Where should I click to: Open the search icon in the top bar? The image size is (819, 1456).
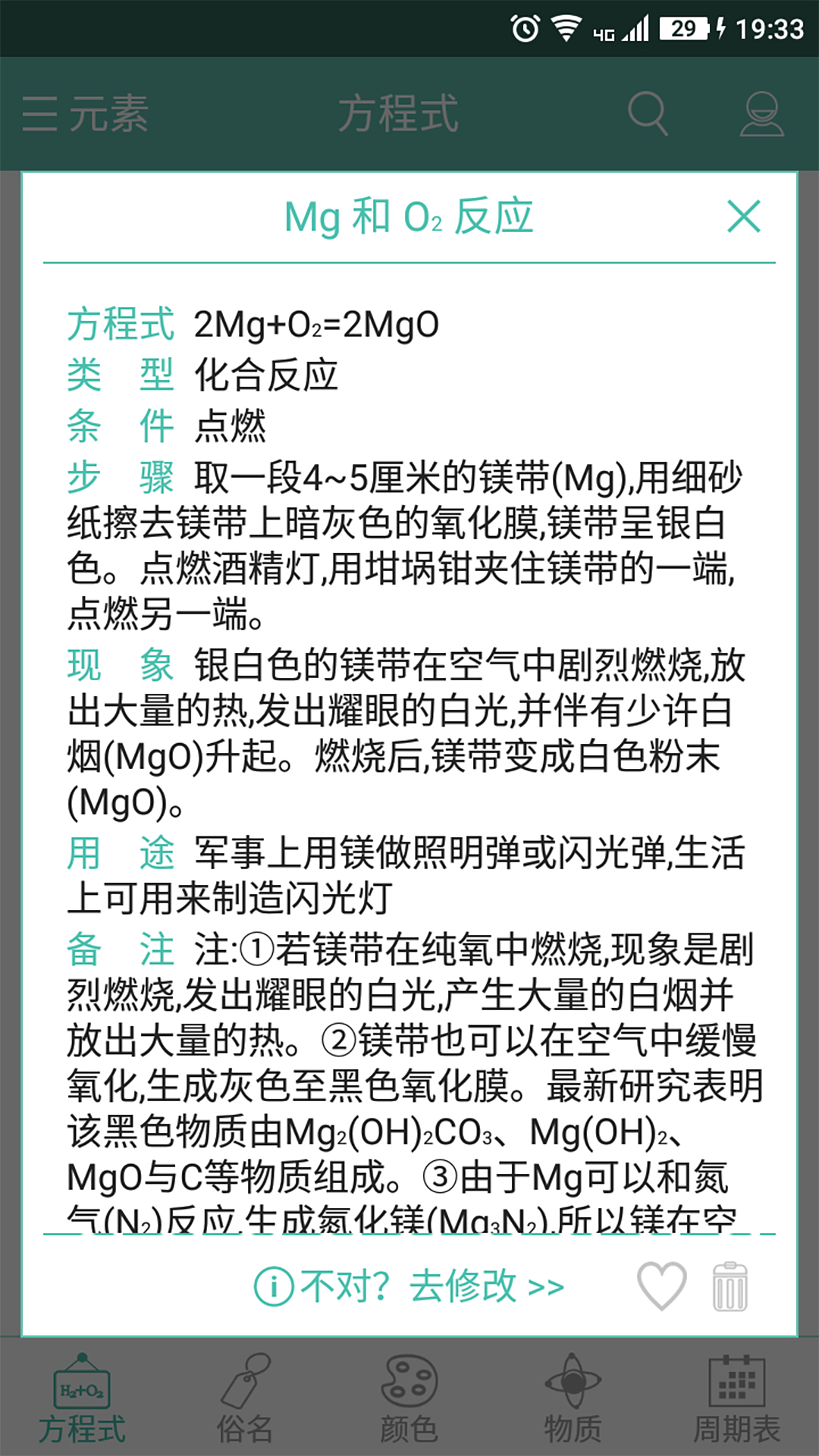click(647, 115)
